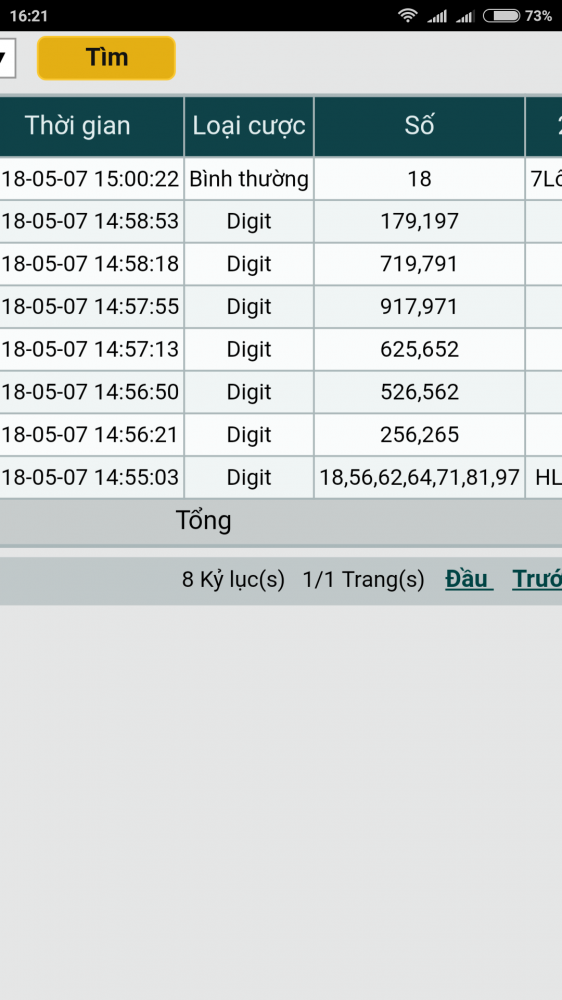Go to previous page via Trước link
562x1000 pixels.
tap(537, 579)
